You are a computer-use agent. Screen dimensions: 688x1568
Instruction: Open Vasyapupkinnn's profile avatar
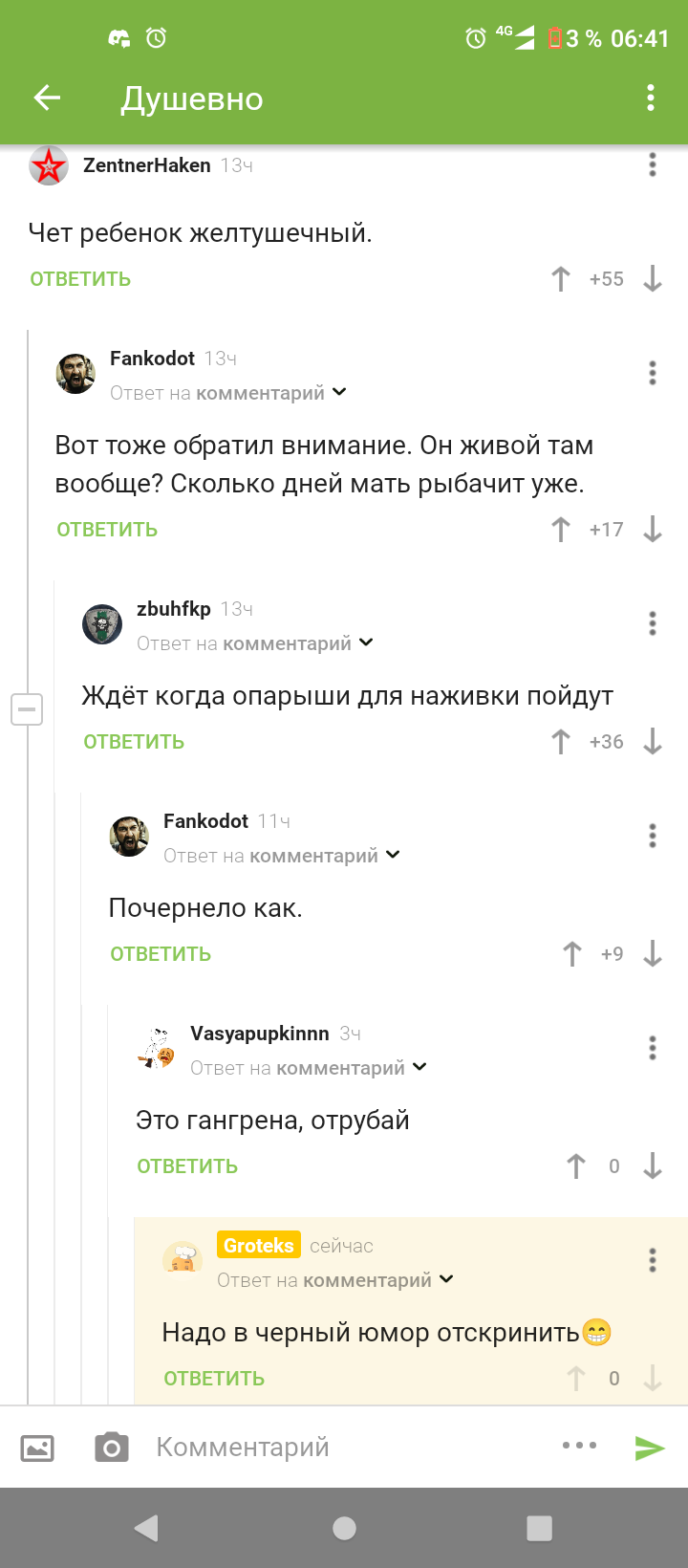pos(156,1049)
